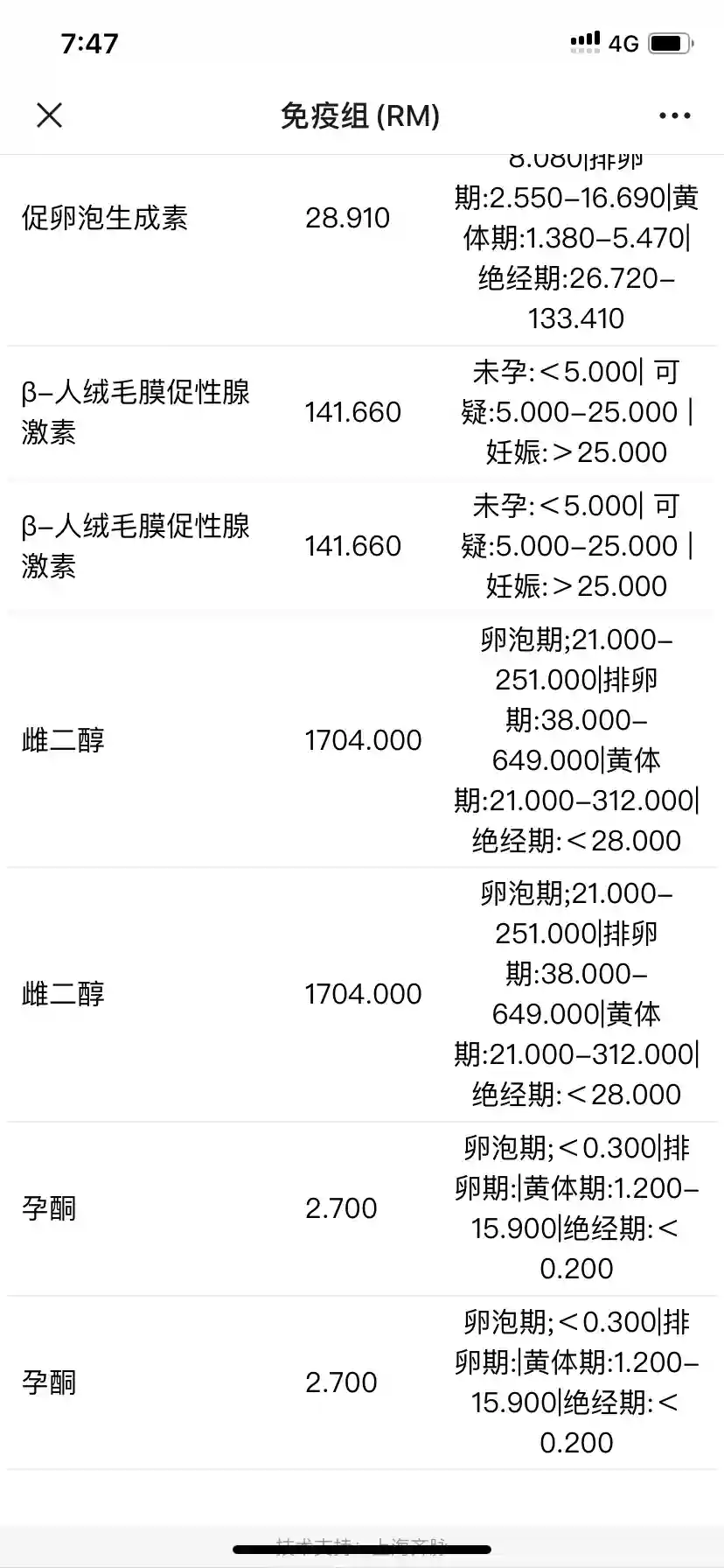Close the 免疫组 (RM) page
The height and width of the screenshot is (1568, 724).
coord(50,115)
